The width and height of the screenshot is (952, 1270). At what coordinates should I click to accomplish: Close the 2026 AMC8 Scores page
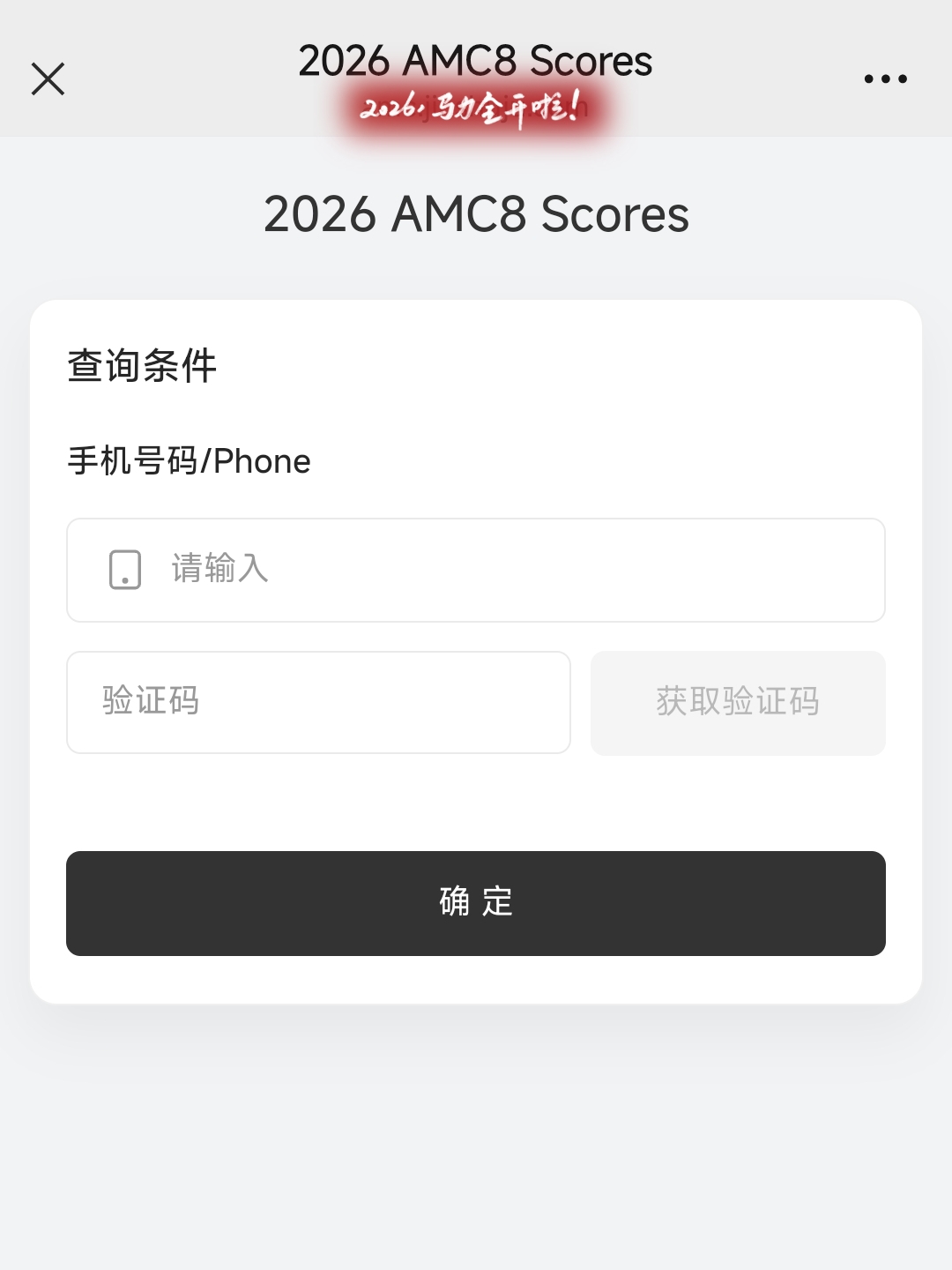[x=48, y=78]
